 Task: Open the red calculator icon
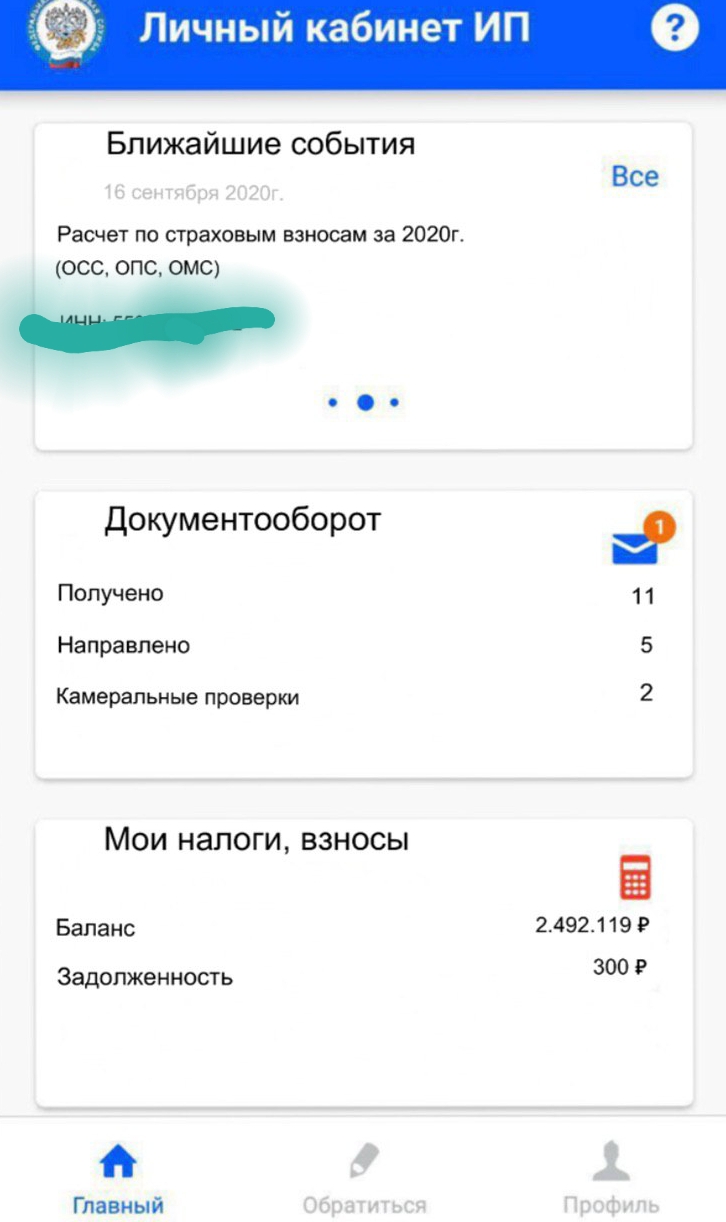click(x=635, y=877)
